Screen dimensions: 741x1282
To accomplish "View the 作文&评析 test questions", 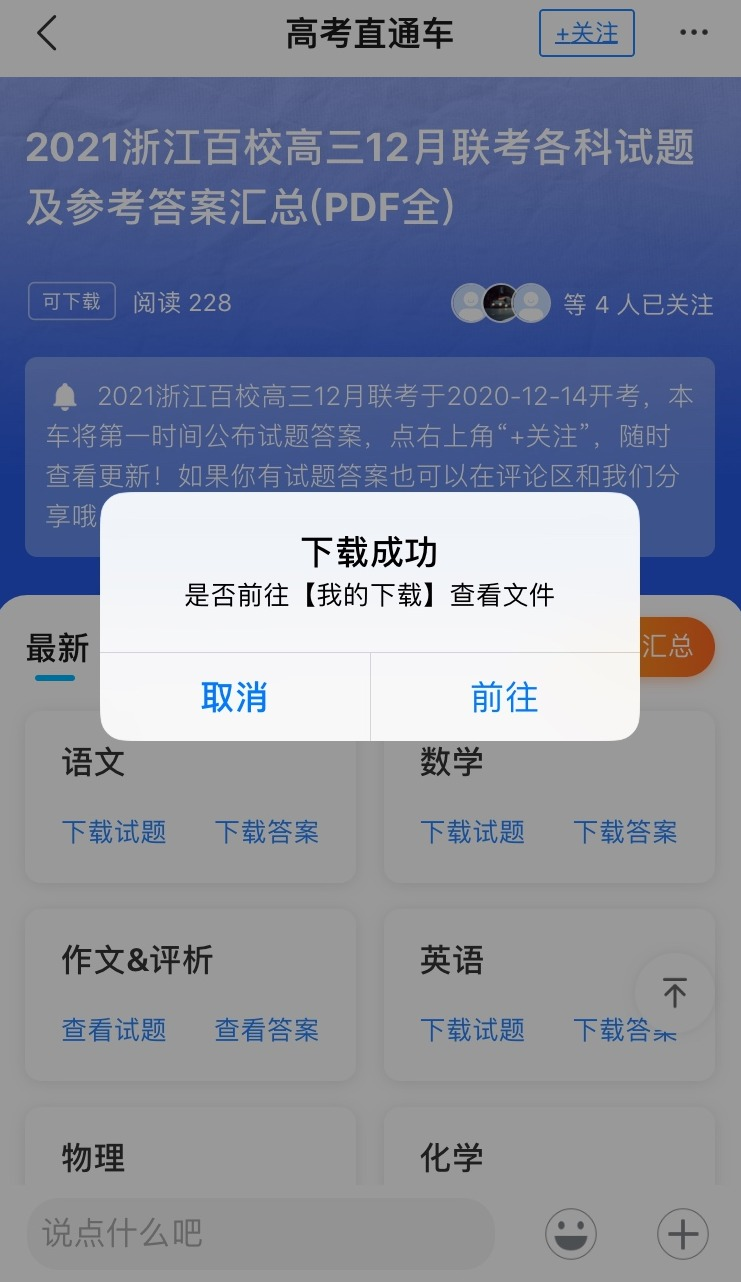I will point(114,1030).
